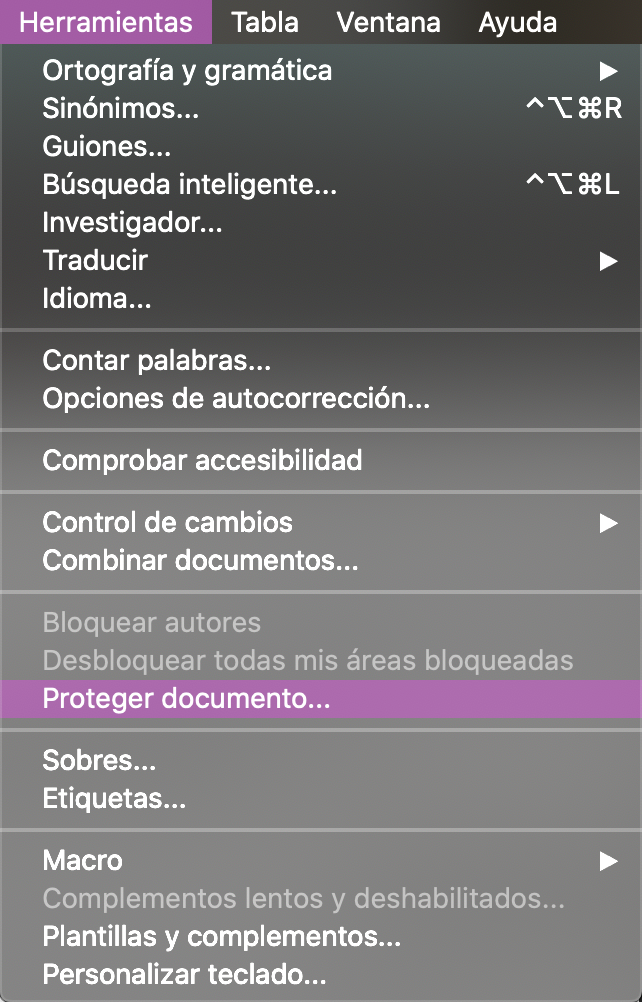The width and height of the screenshot is (642, 1002).
Task: Choose Combinar documentos
Action: (x=200, y=560)
